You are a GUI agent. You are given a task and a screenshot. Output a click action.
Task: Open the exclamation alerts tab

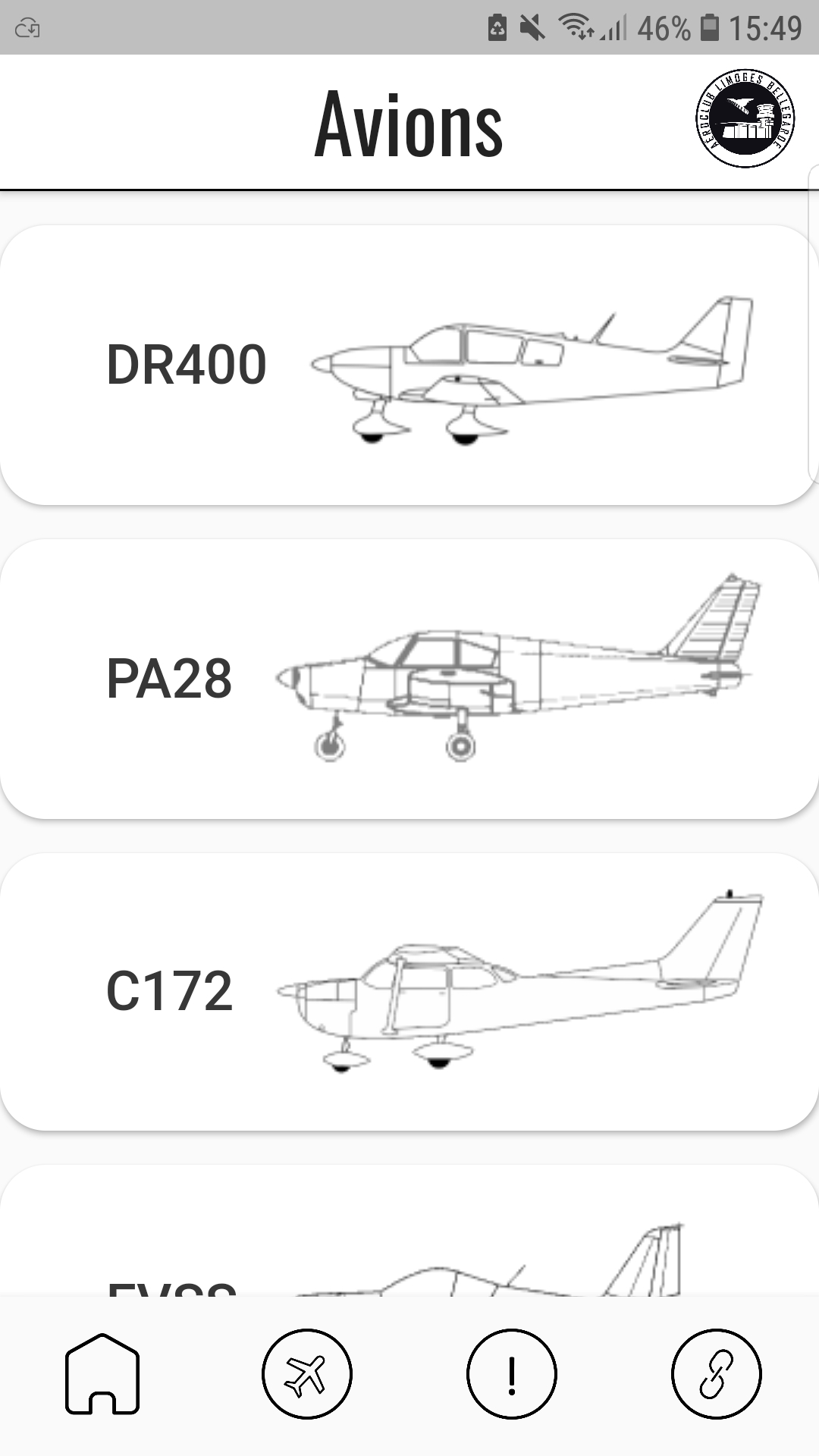pyautogui.click(x=511, y=1373)
